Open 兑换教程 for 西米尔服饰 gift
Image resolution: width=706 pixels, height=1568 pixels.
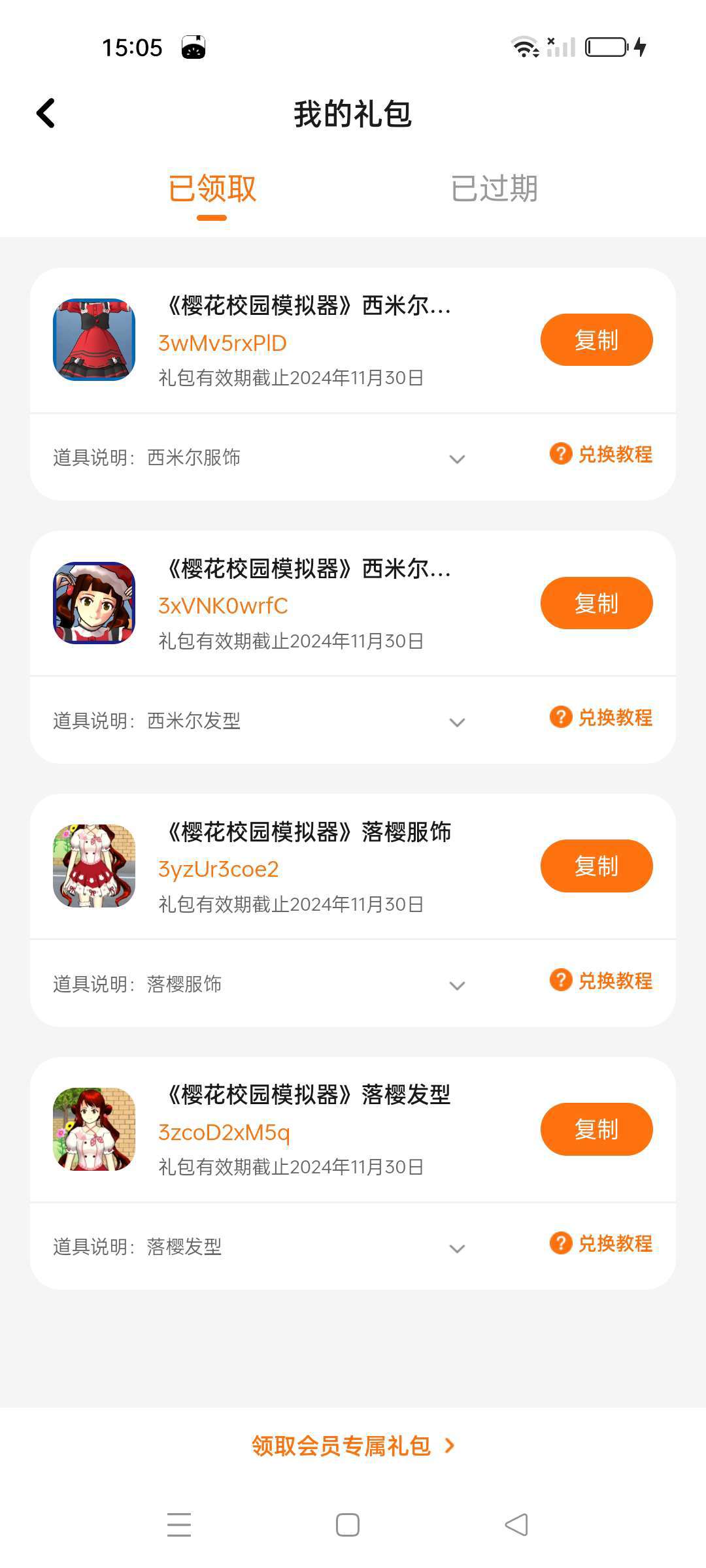[x=601, y=454]
